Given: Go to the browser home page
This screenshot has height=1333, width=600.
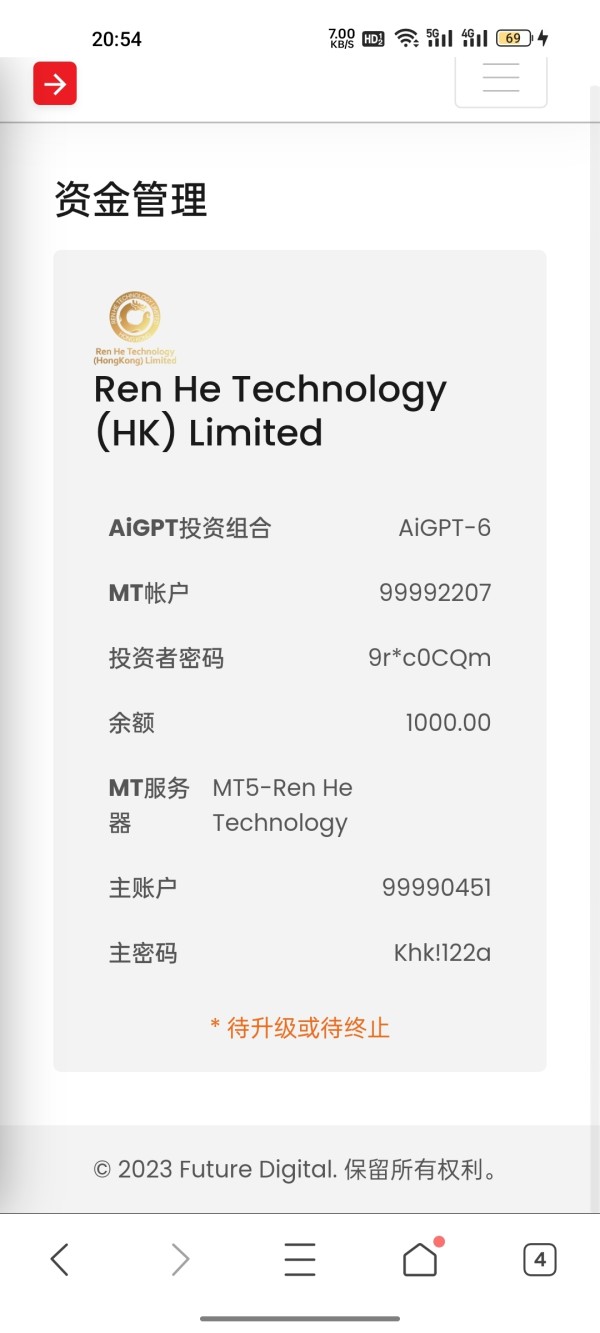Looking at the screenshot, I should coord(421,1259).
